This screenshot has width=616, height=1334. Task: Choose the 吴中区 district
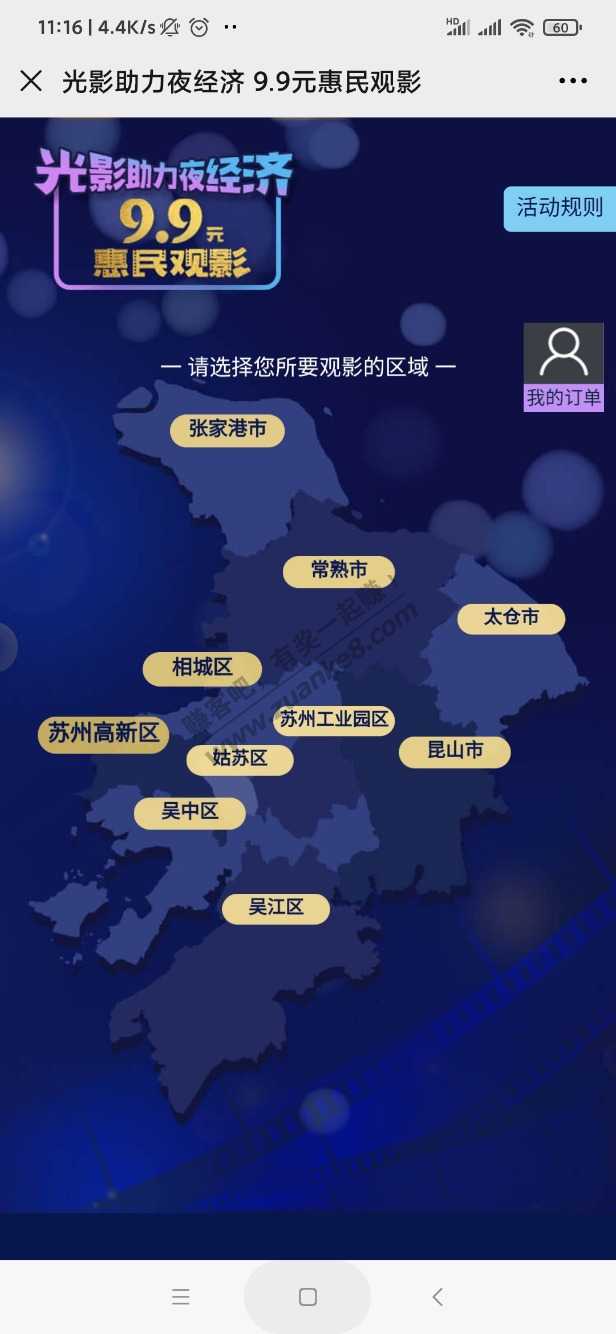point(190,812)
